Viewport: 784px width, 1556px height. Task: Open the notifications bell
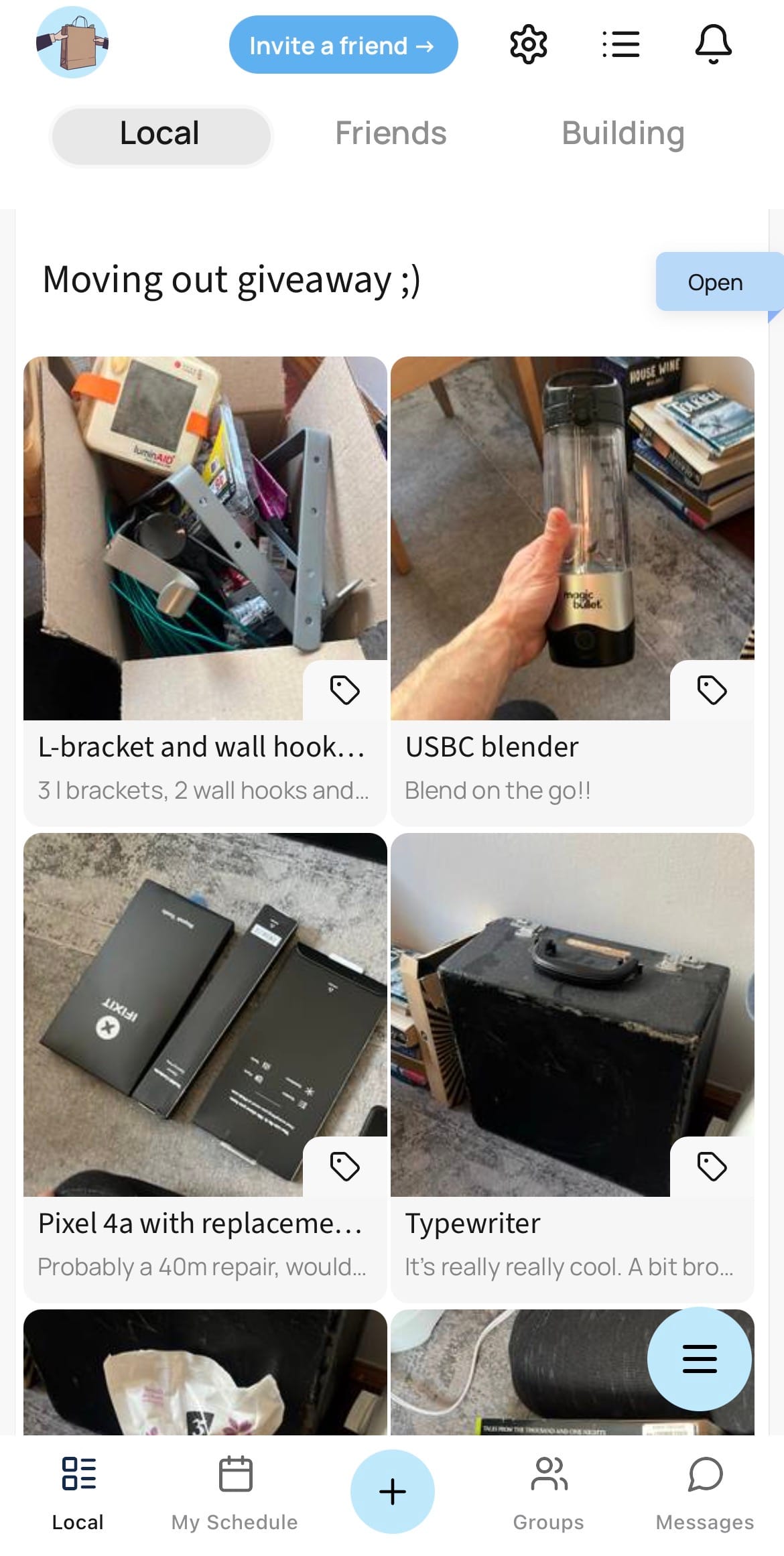click(713, 45)
